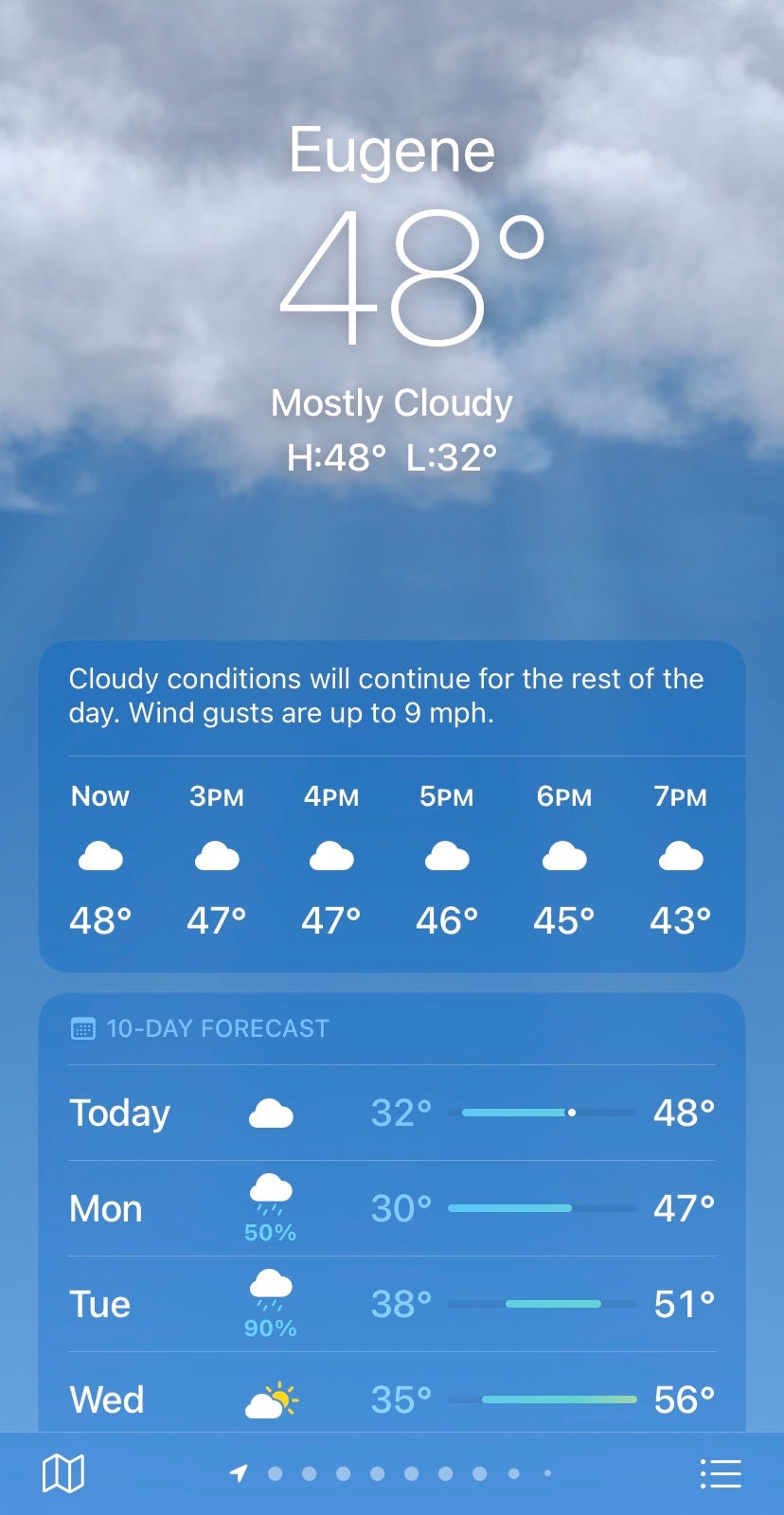Tap the location page indicator dots
This screenshot has height=1515, width=784.
(392, 1473)
